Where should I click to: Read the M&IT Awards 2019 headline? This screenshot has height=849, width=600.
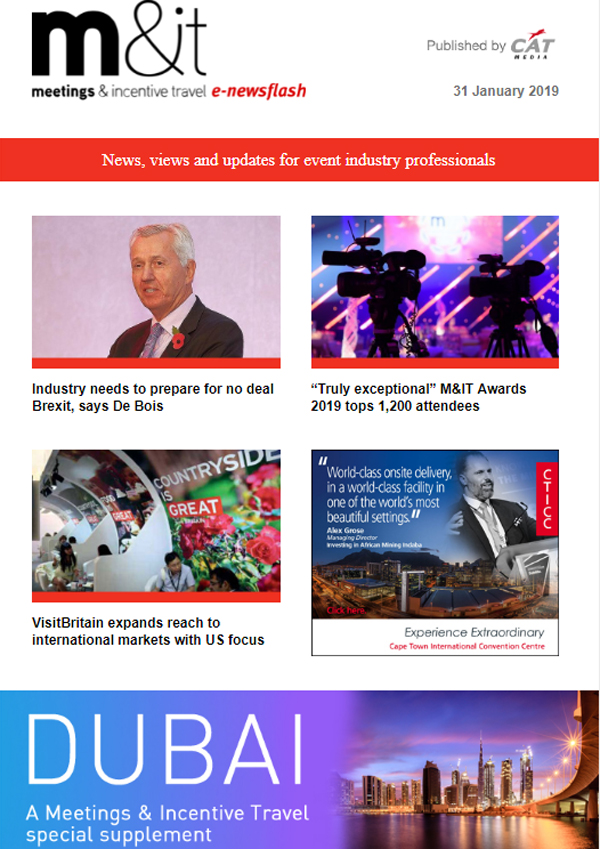[x=418, y=397]
